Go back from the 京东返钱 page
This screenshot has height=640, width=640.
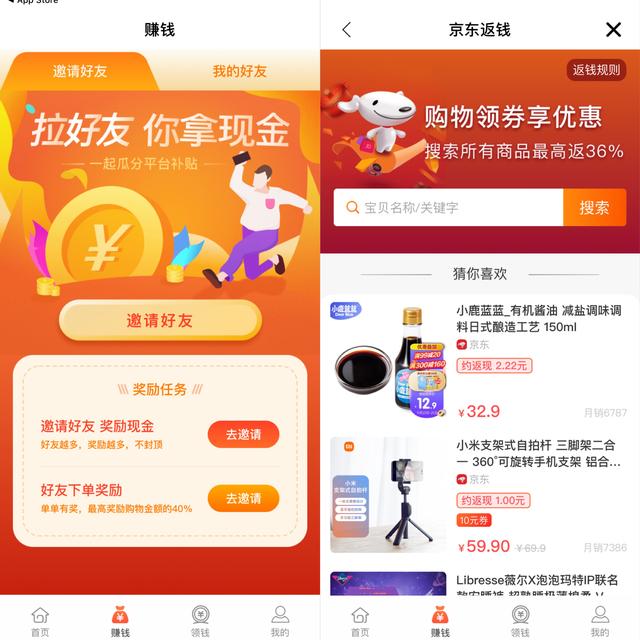[x=347, y=30]
